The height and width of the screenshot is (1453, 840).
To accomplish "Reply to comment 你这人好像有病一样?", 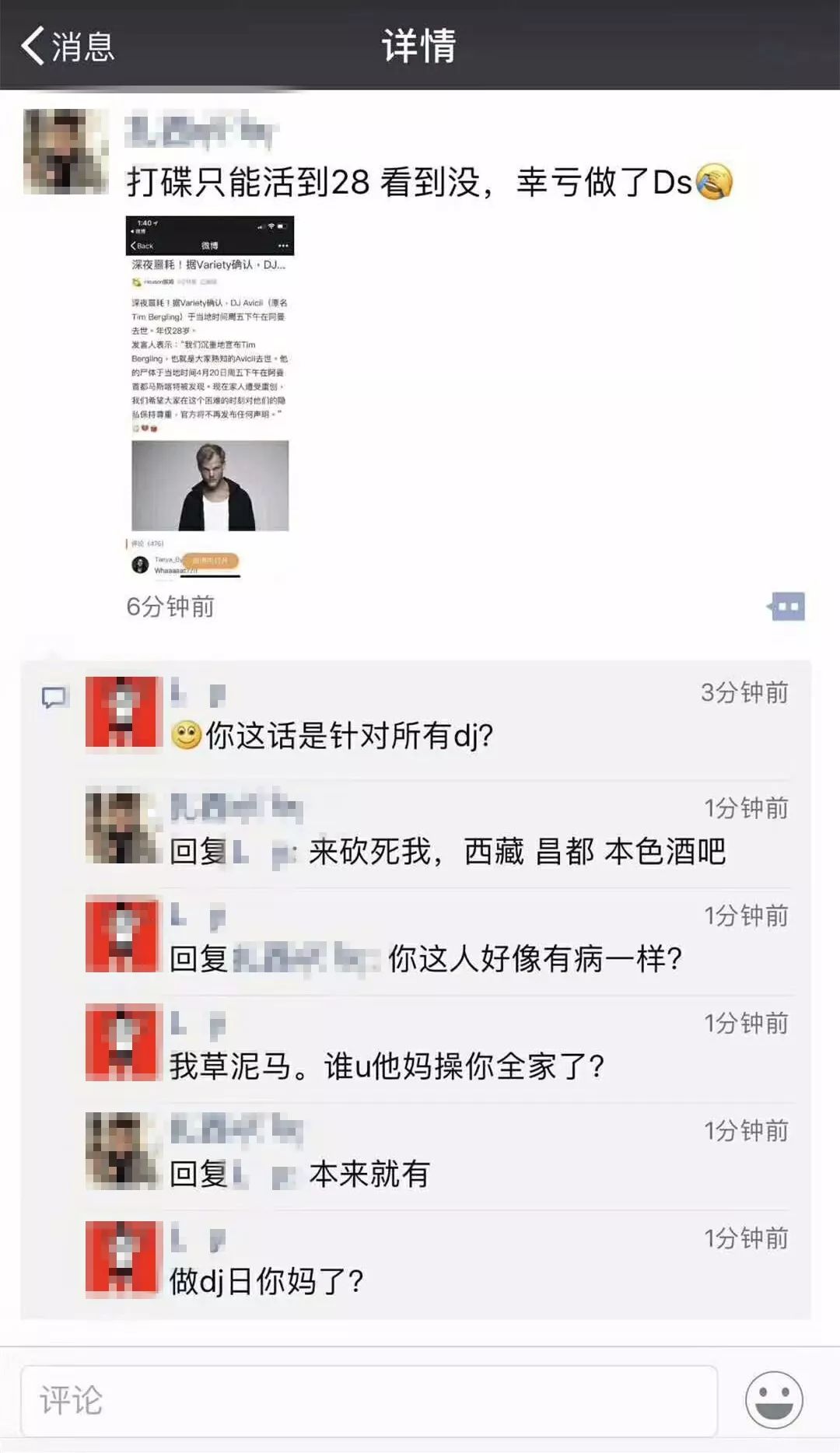I will pyautogui.click(x=535, y=959).
